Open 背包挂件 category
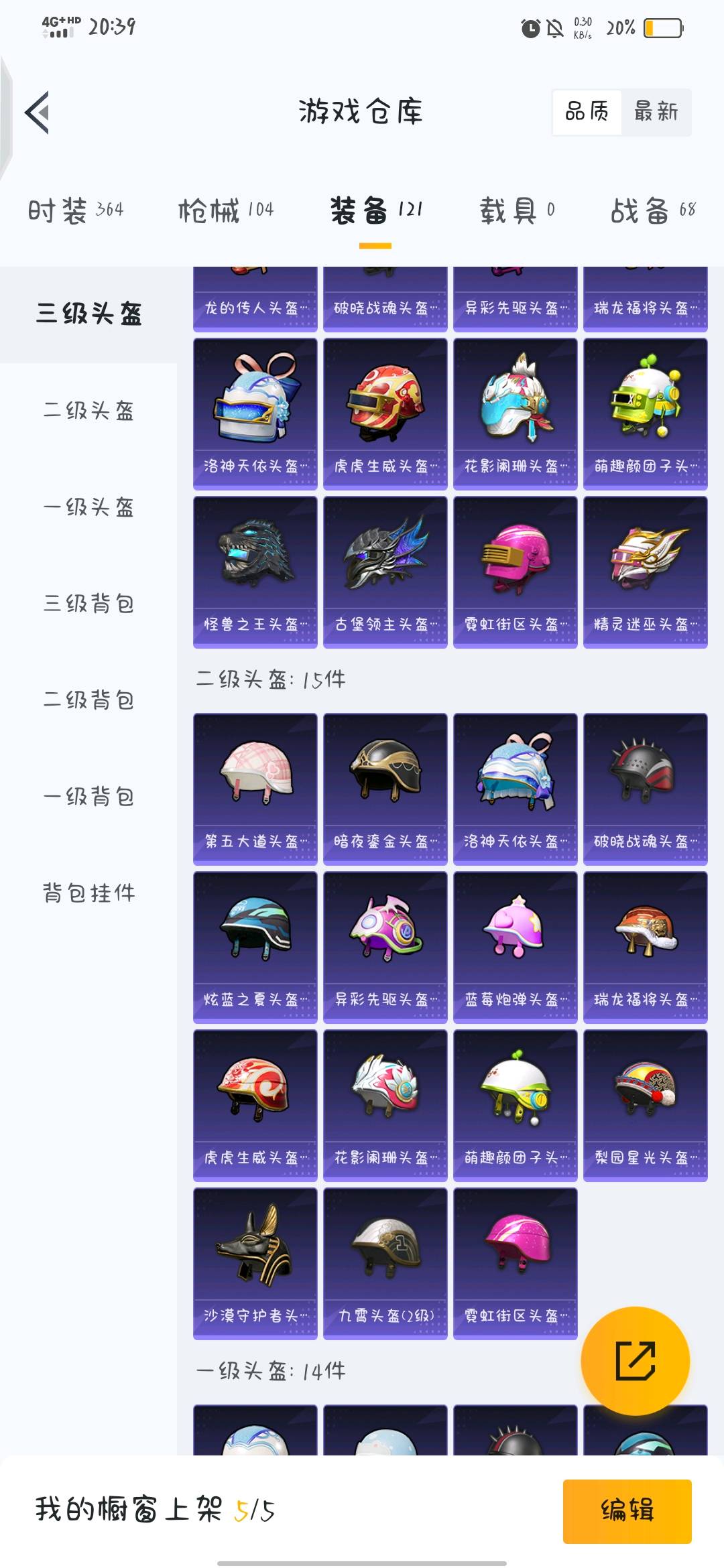The image size is (724, 1568). pos(88,893)
